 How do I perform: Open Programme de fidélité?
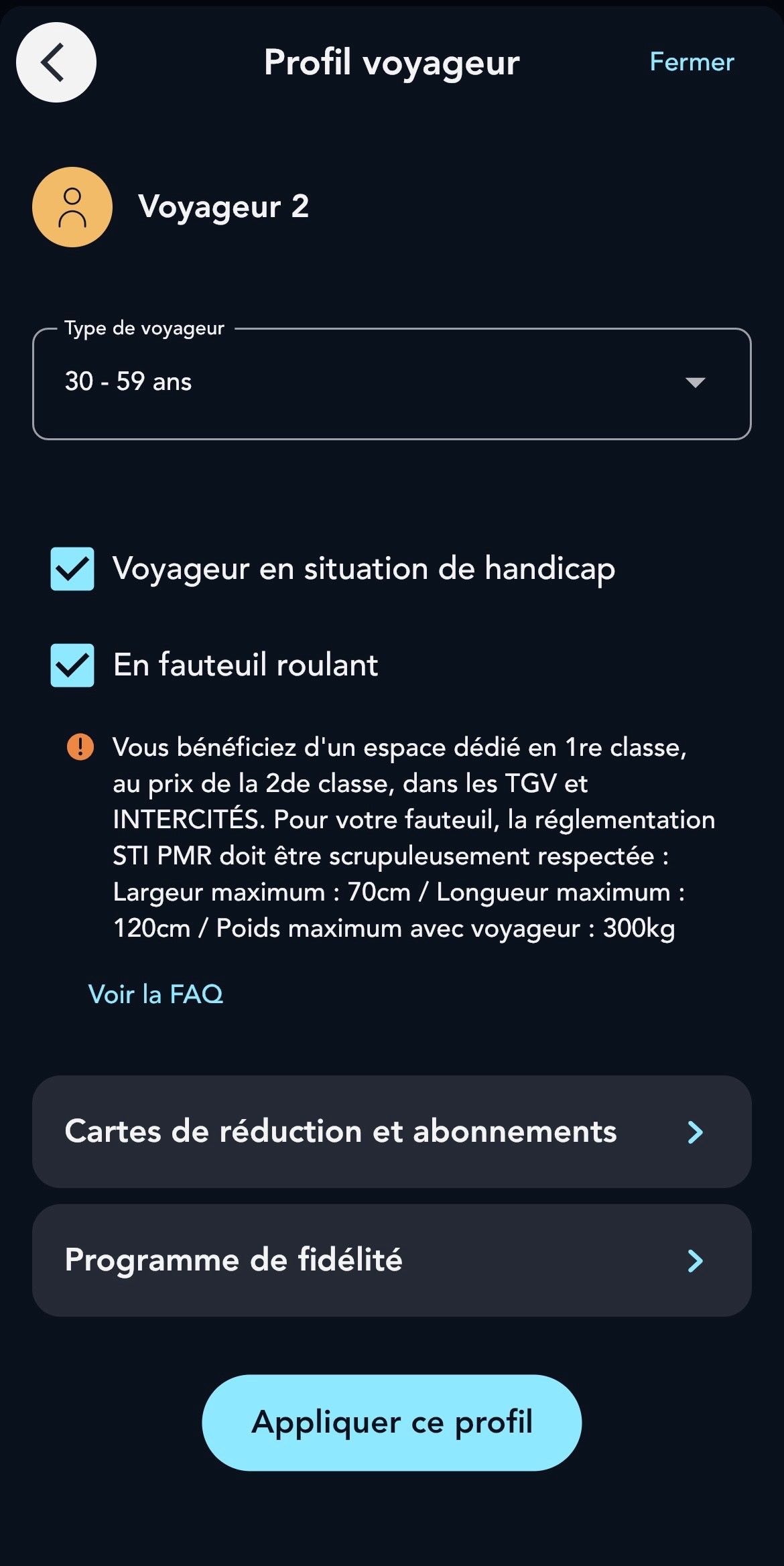(391, 1260)
